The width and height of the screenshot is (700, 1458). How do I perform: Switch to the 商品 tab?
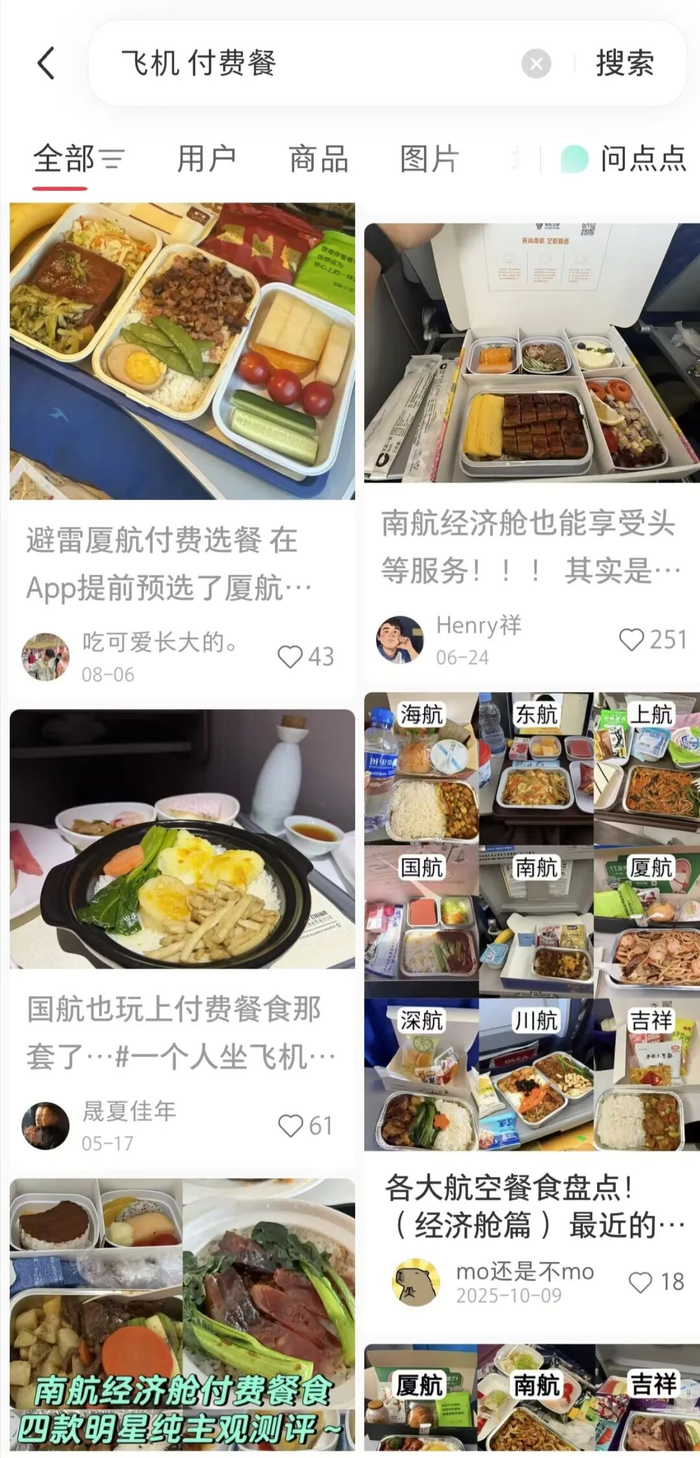(x=318, y=159)
